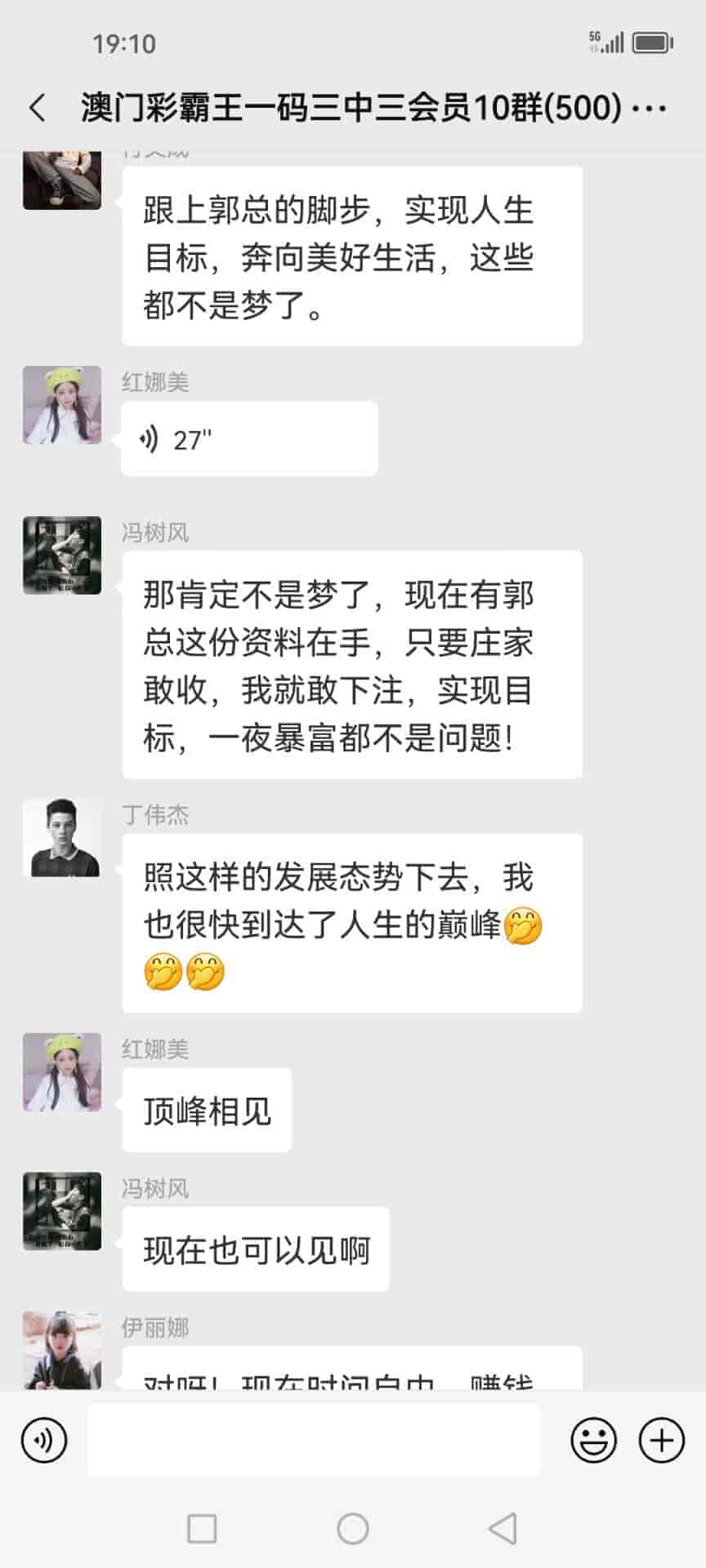Go back from the group chat

(x=38, y=108)
